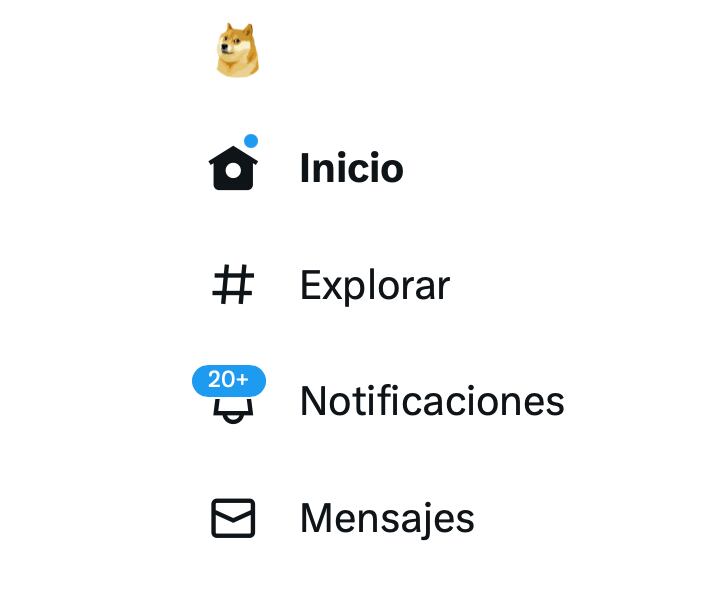Tap the Doge logo icon
Screen dimensions: 714x590
pos(238,51)
